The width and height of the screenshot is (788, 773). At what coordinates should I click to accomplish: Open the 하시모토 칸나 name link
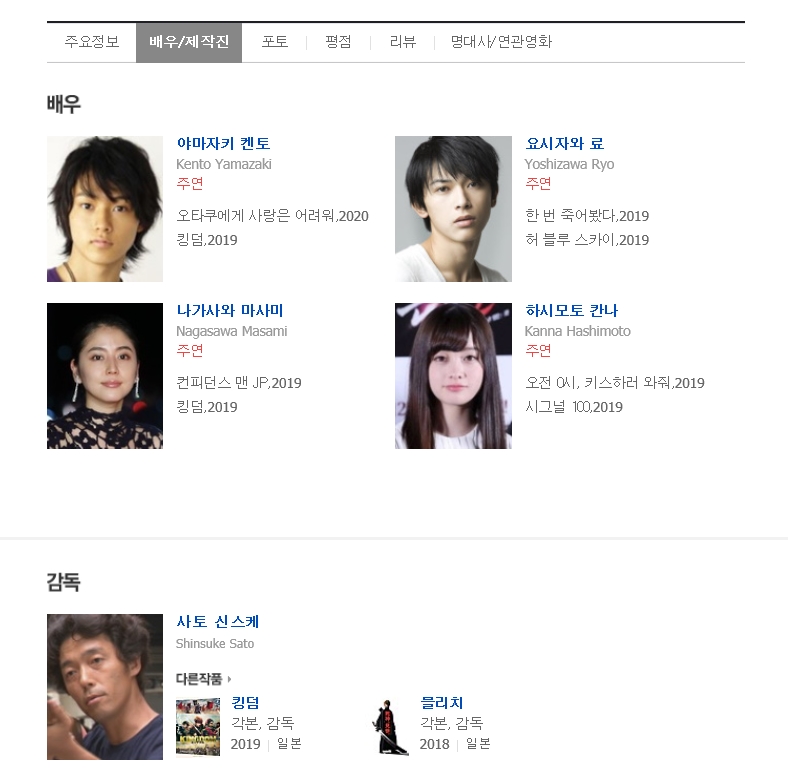pyautogui.click(x=571, y=311)
